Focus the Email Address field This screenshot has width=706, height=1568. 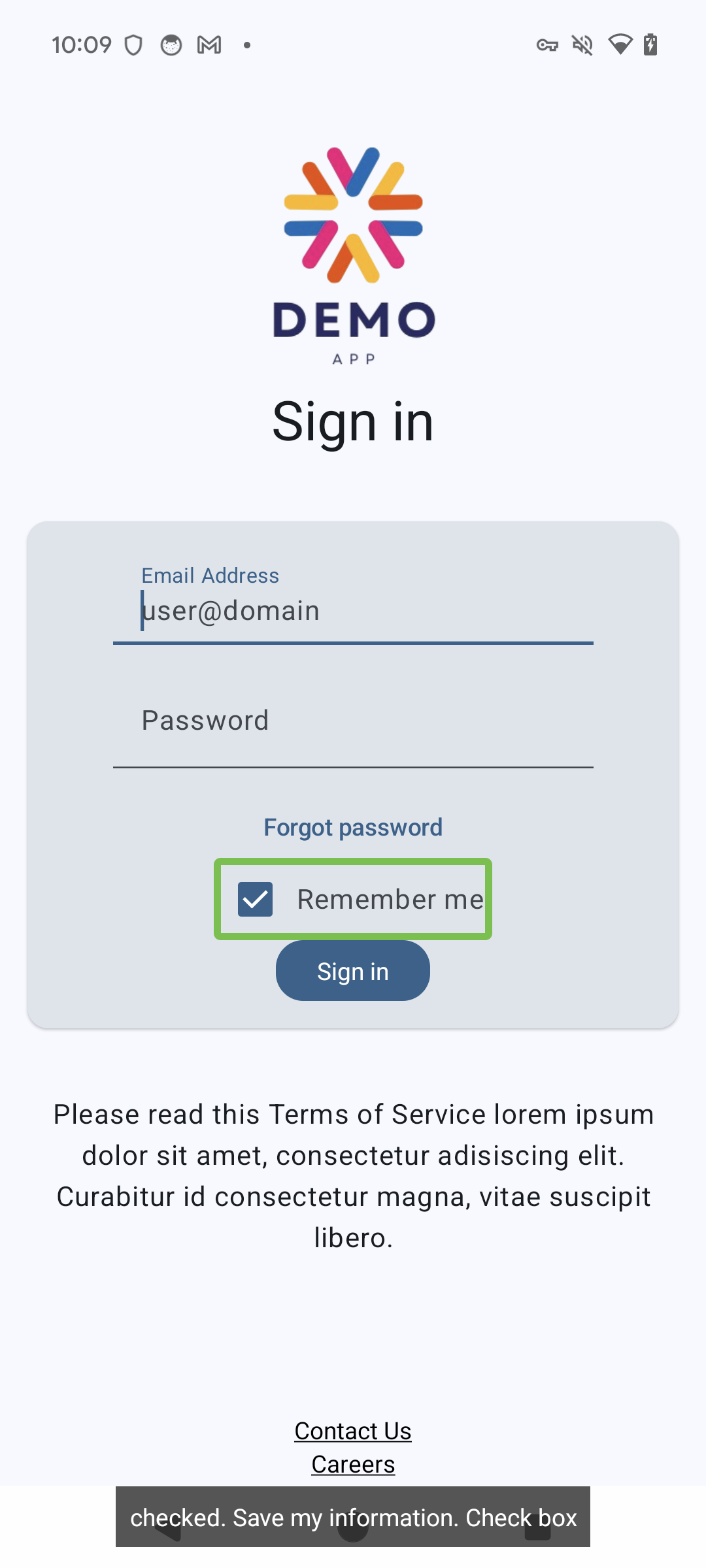tap(353, 611)
